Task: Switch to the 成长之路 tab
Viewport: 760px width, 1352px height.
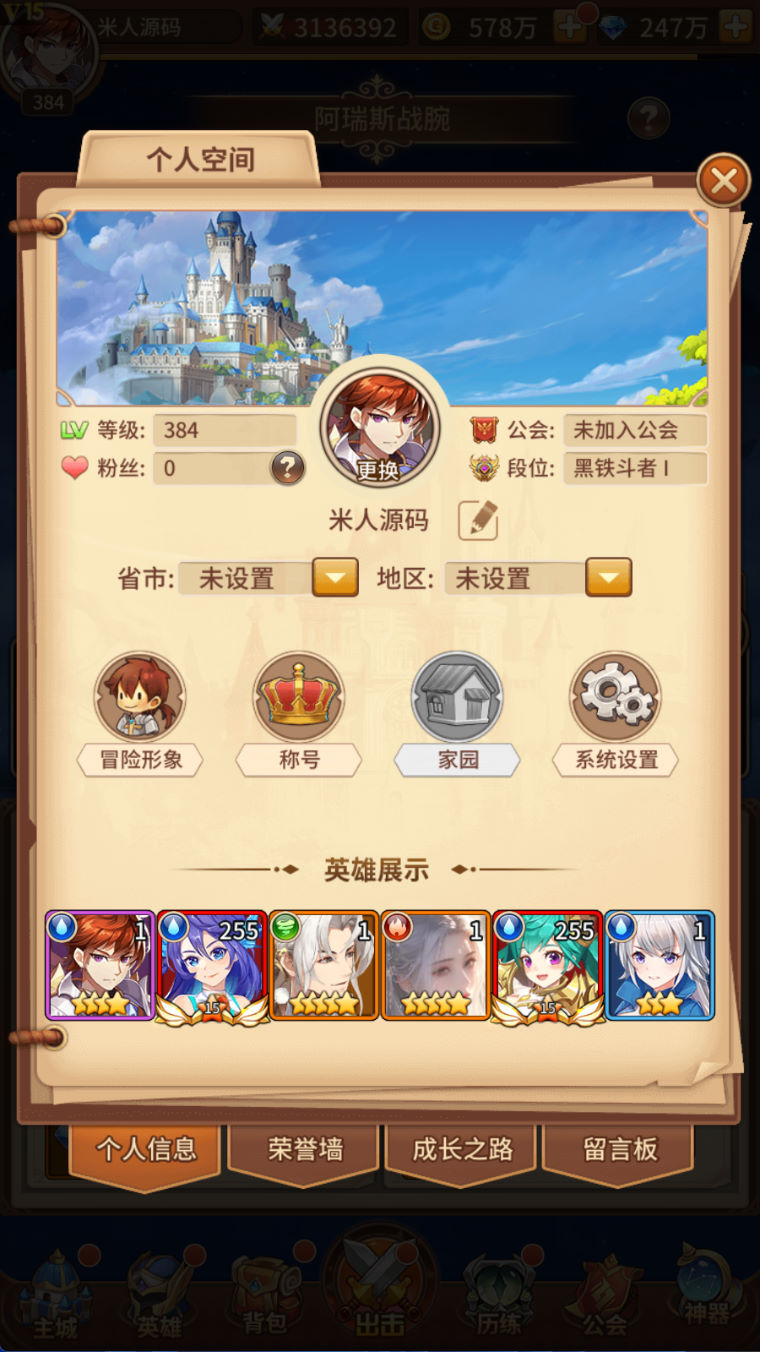Action: pos(462,1149)
